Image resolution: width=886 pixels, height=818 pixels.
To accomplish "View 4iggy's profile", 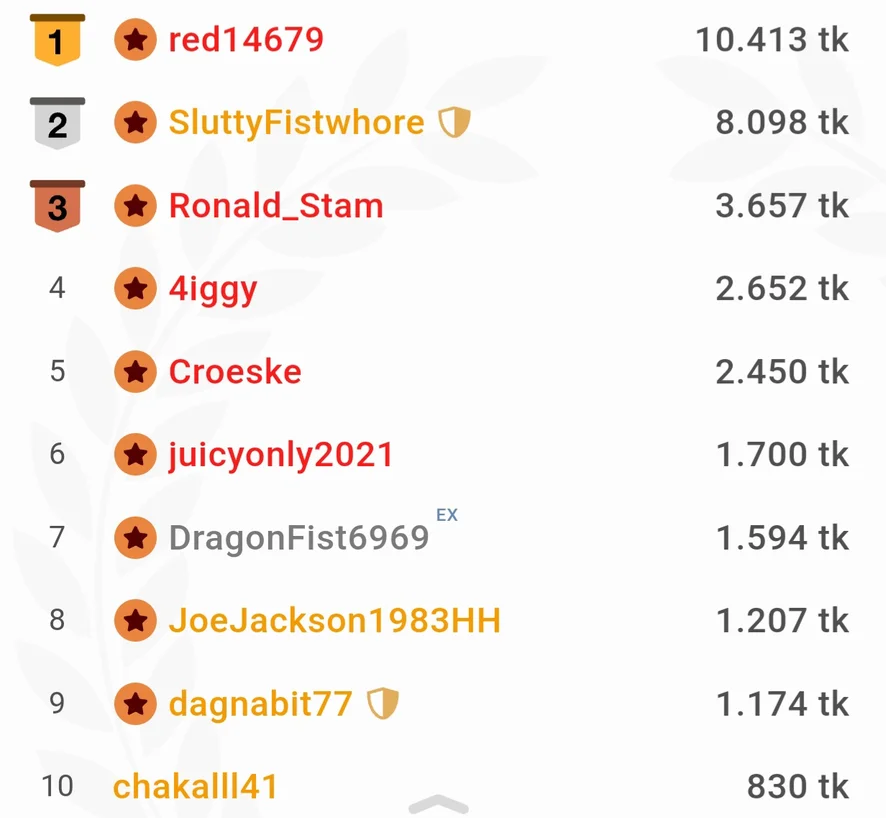I will coord(213,289).
